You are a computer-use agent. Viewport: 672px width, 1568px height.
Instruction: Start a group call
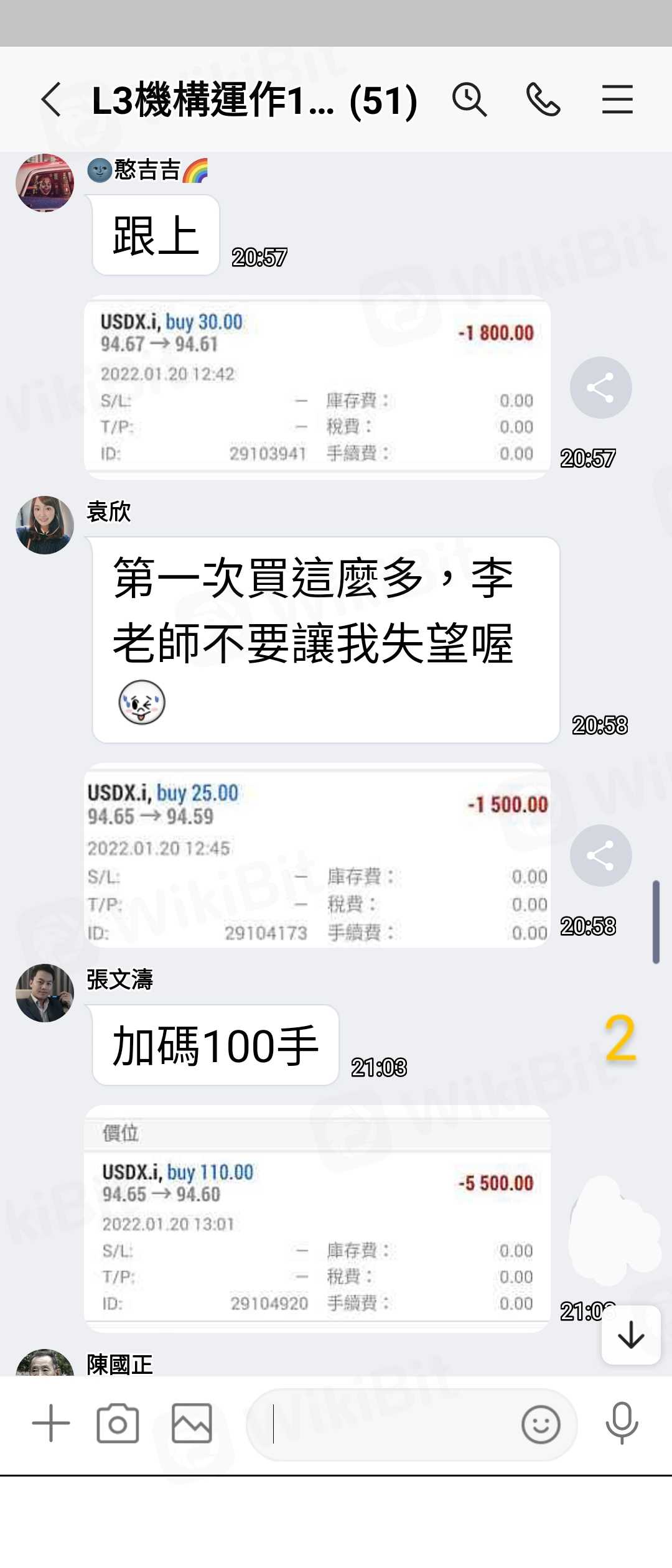(x=543, y=100)
